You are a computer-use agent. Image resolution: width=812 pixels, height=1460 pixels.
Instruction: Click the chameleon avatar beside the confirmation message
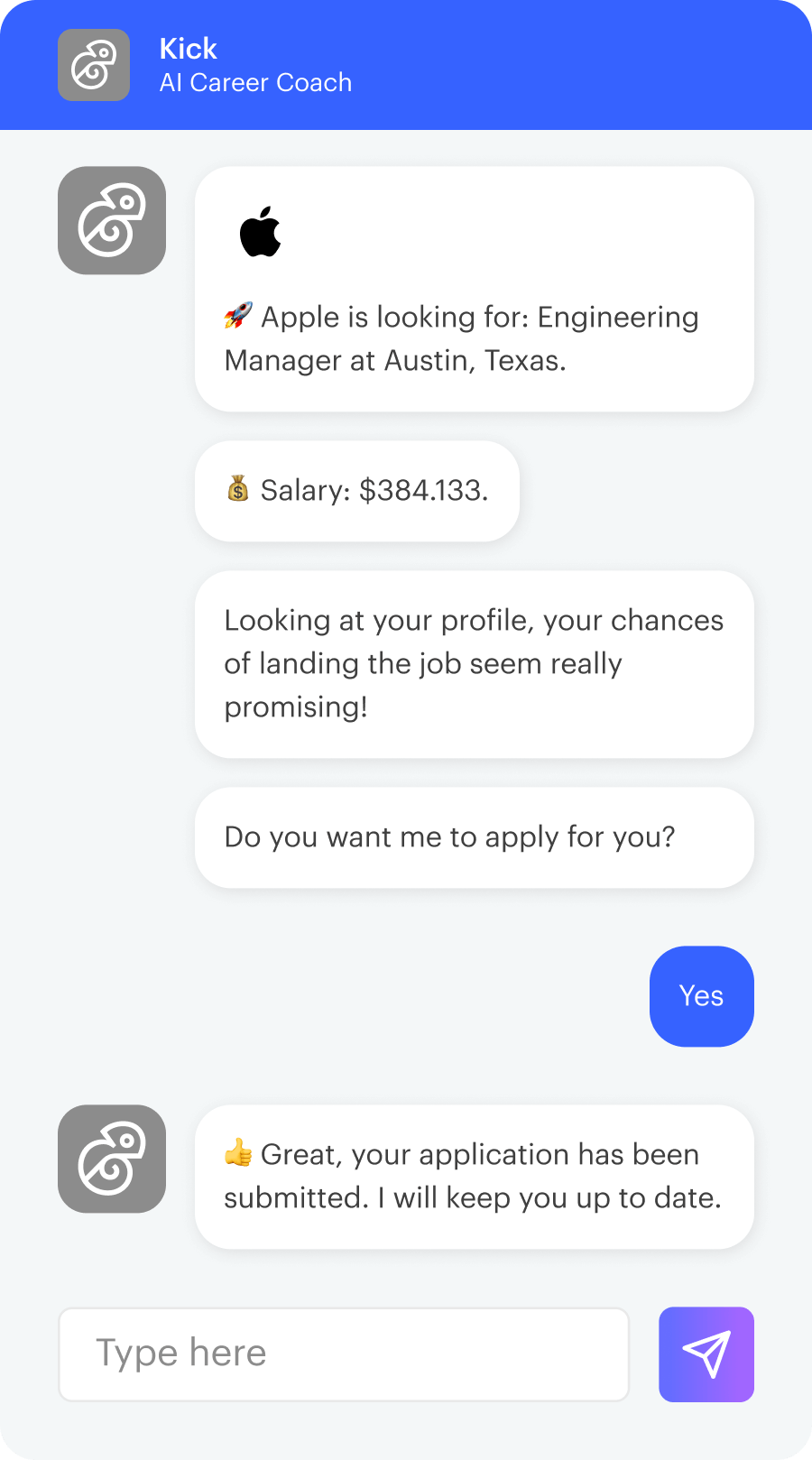111,1159
